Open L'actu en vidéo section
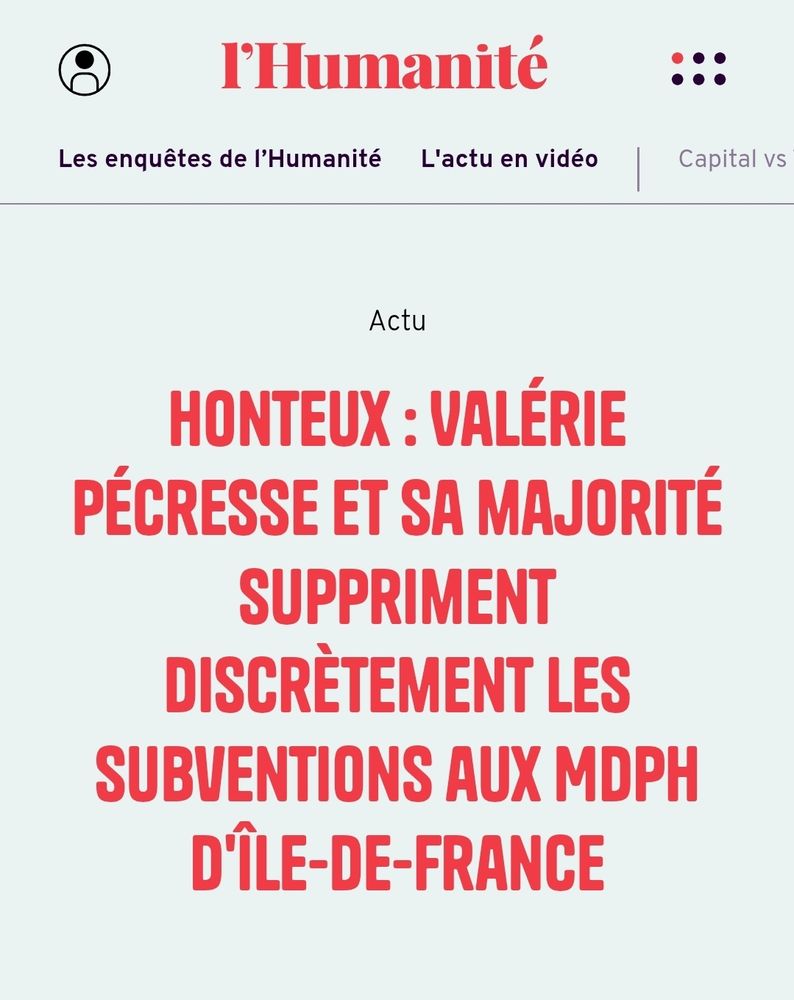794x1000 pixels. point(510,159)
